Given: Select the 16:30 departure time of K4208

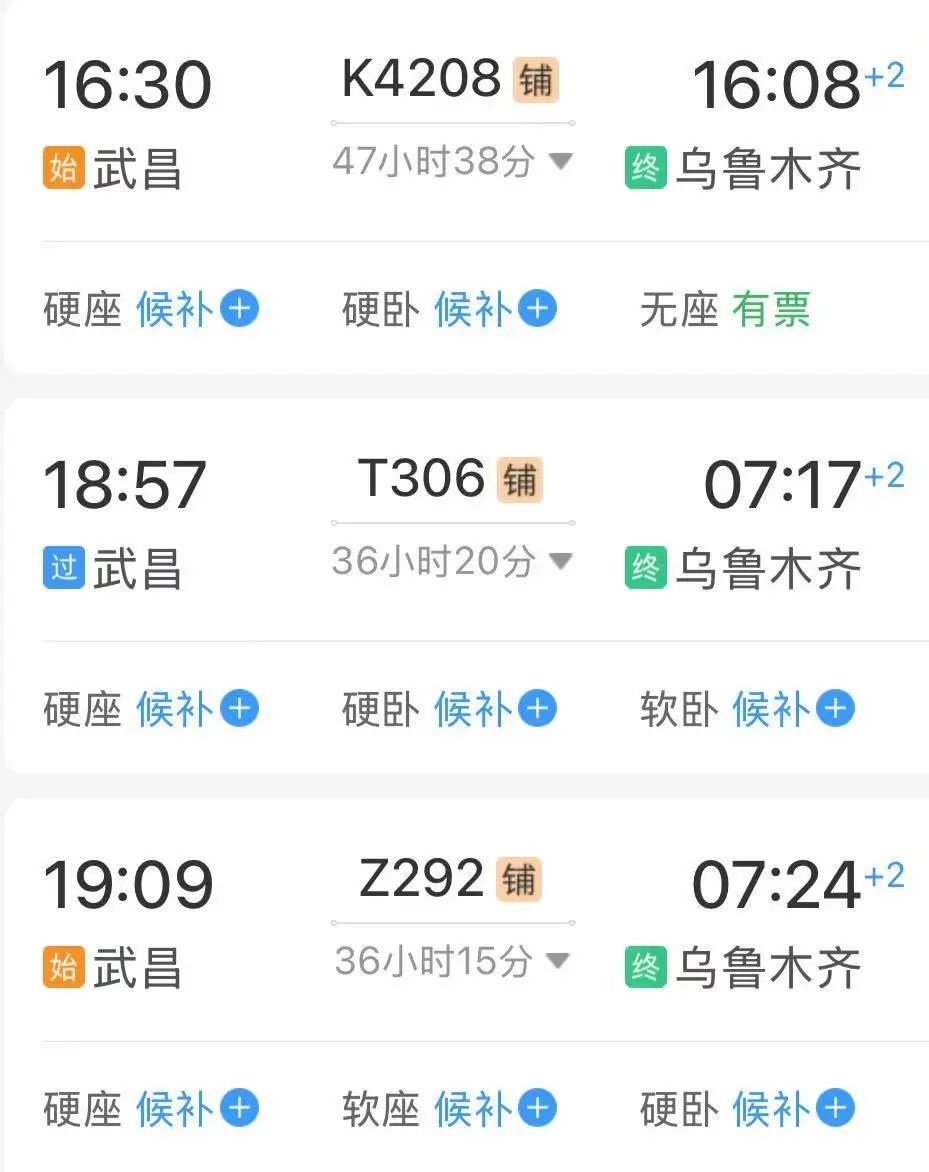Looking at the screenshot, I should pyautogui.click(x=127, y=83).
